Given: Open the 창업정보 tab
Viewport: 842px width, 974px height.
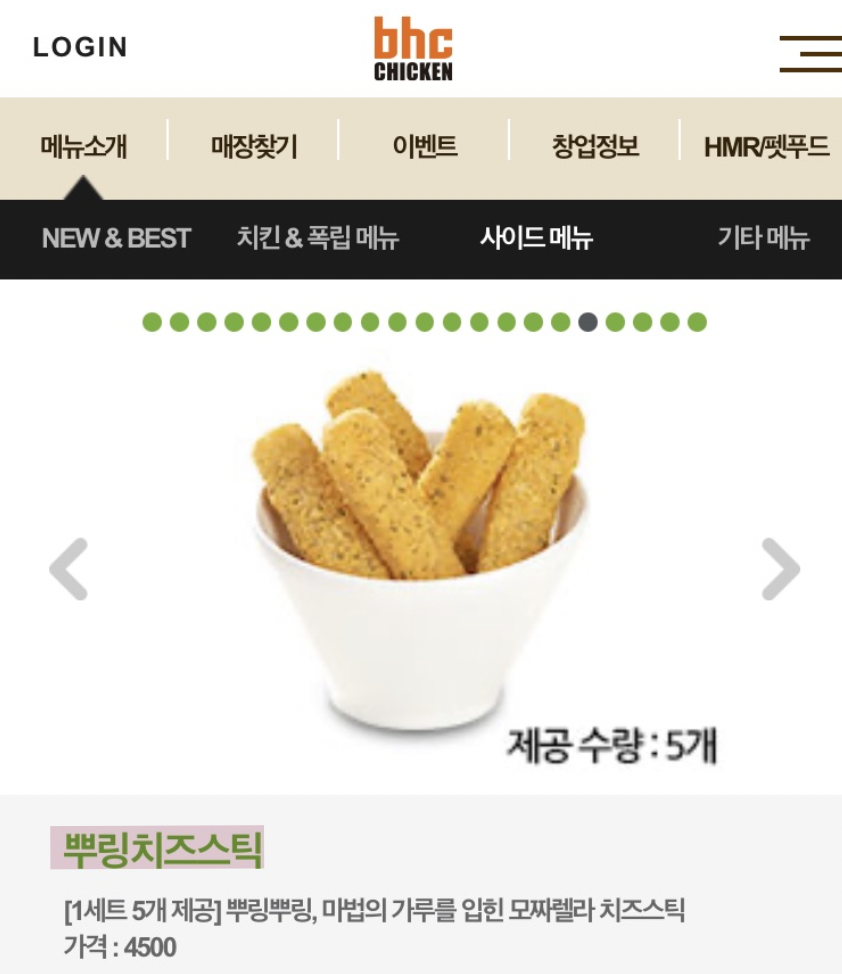Looking at the screenshot, I should point(595,147).
